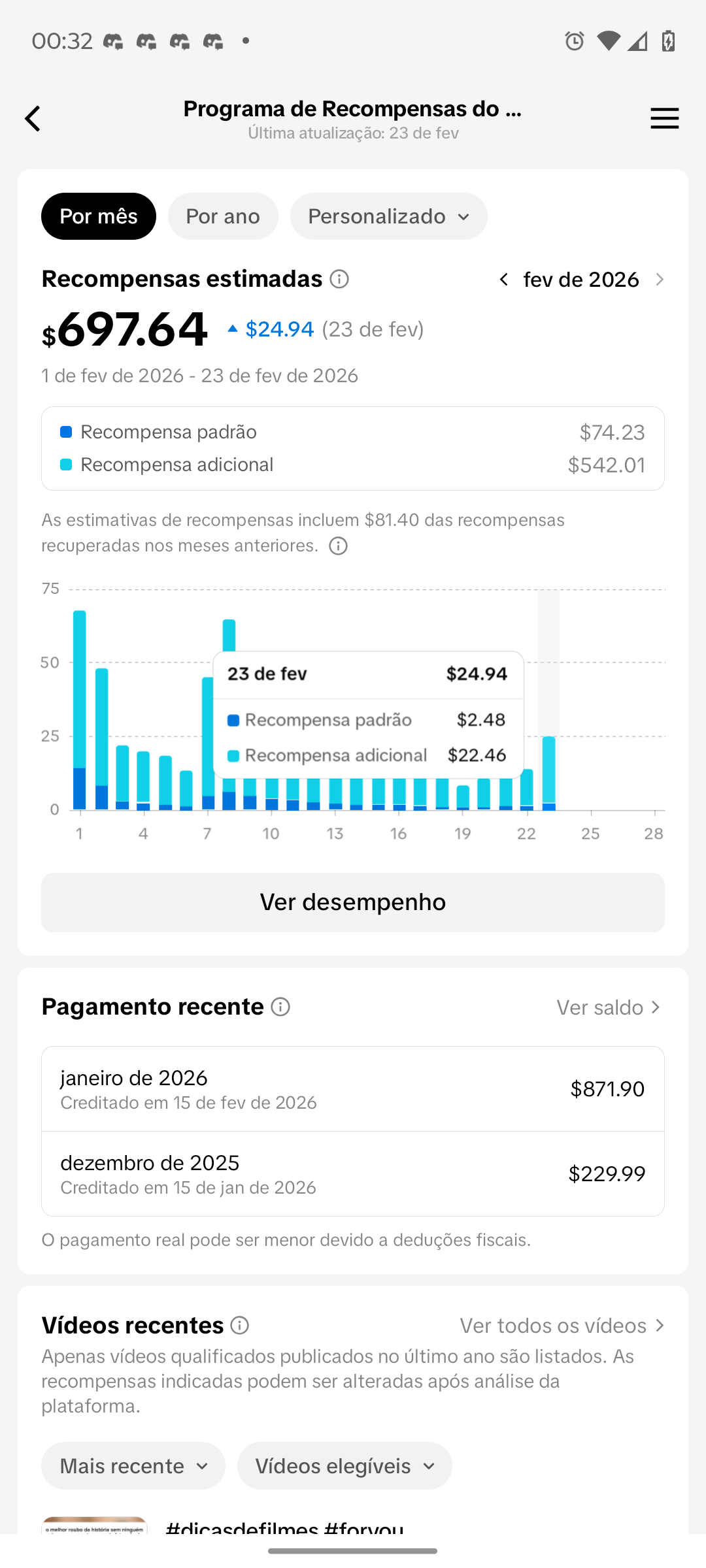Open Ver todos os vídeos
706x1568 pixels.
[562, 1326]
